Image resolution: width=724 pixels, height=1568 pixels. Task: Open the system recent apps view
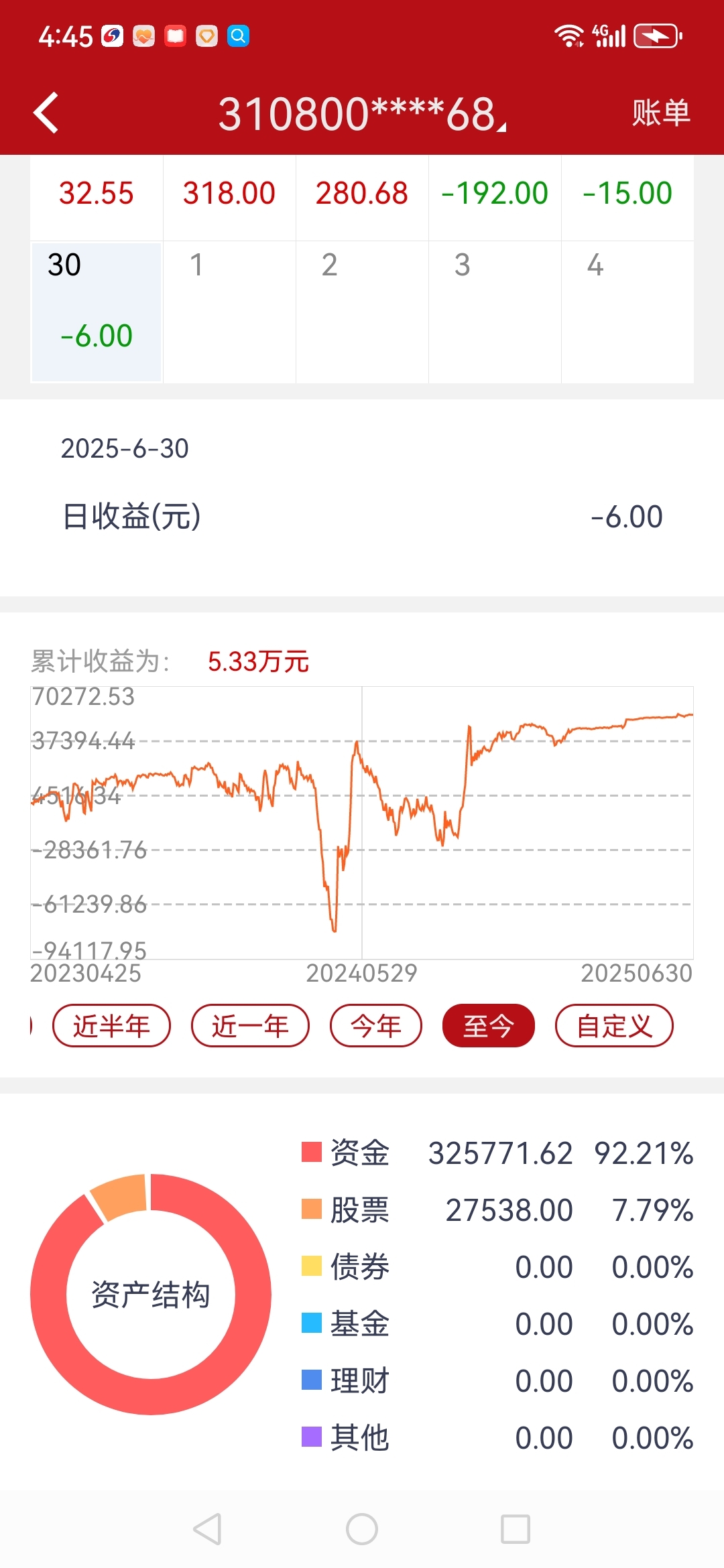[516, 1529]
